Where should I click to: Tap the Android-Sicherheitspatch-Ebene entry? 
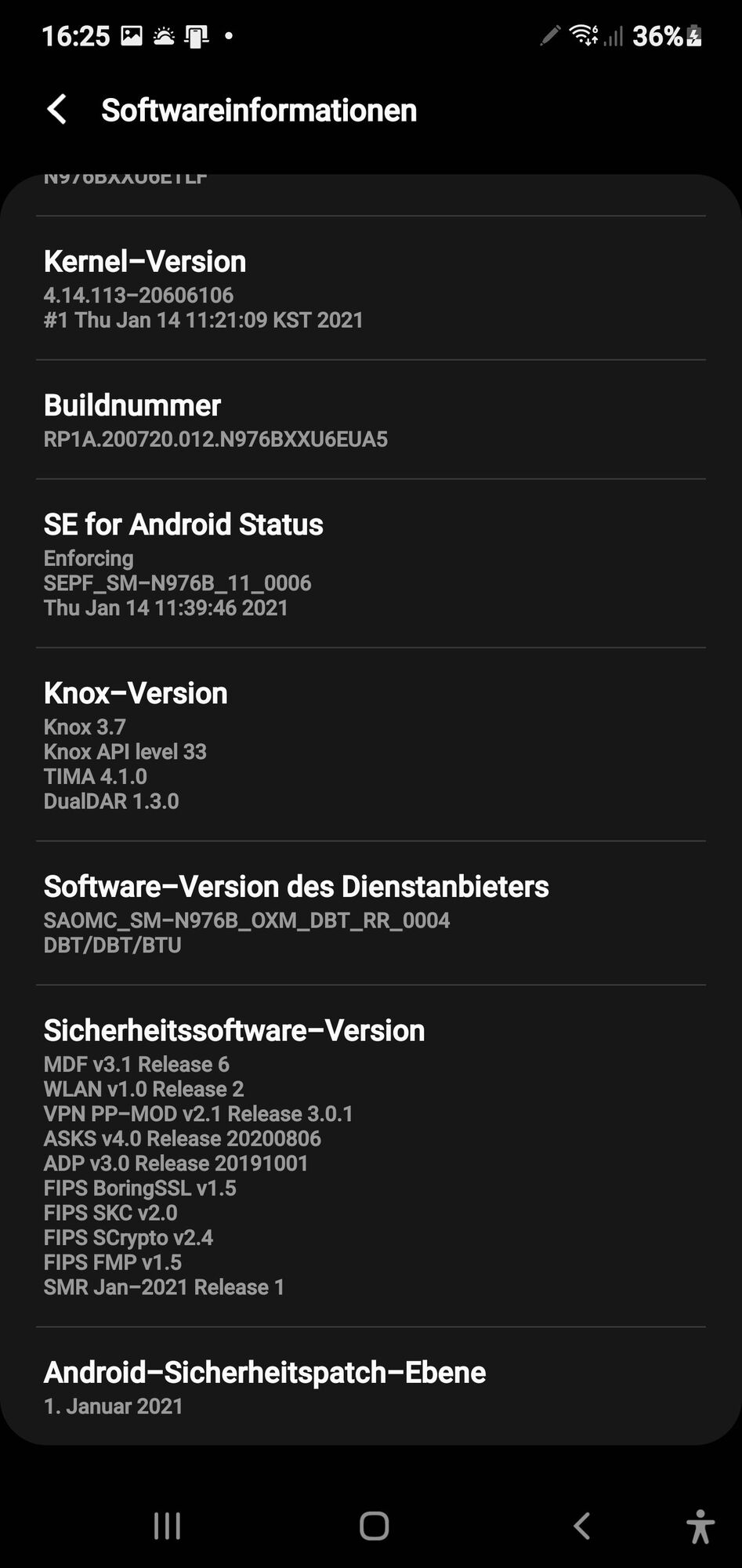371,1388
